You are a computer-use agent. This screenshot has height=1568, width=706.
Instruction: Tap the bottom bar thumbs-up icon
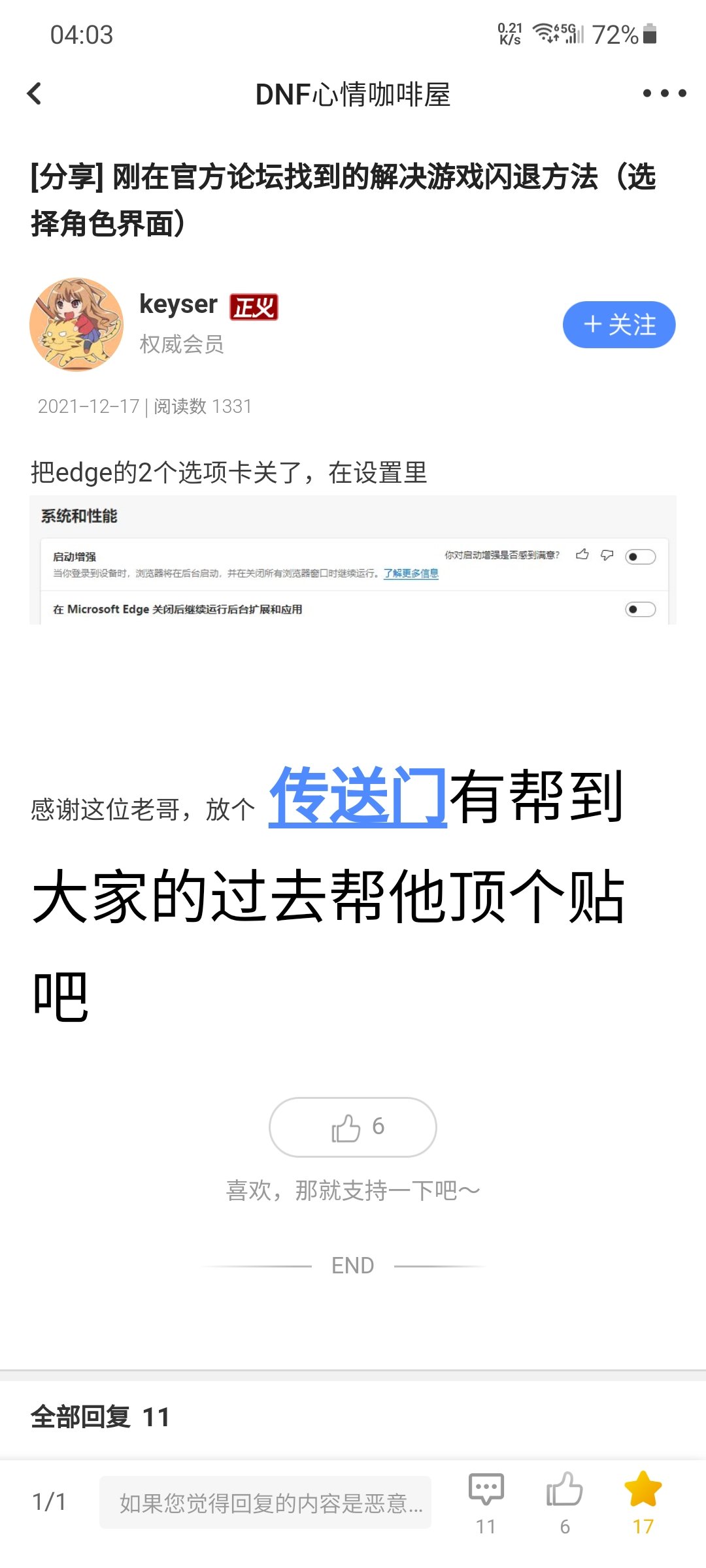click(565, 1503)
